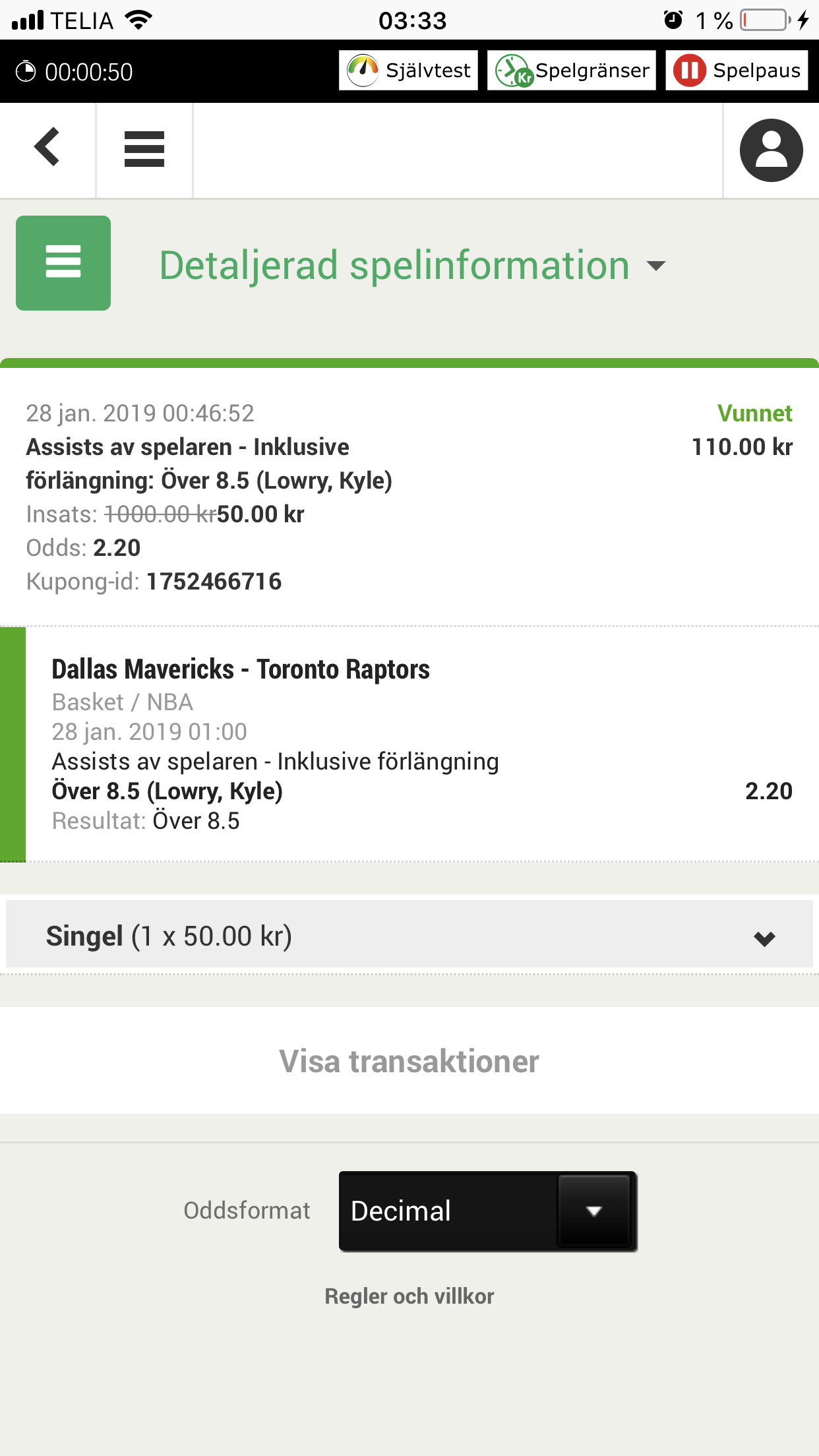Expand the Detaljerad spelinformation dropdown
Screen dimensions: 819x1456
413,266
